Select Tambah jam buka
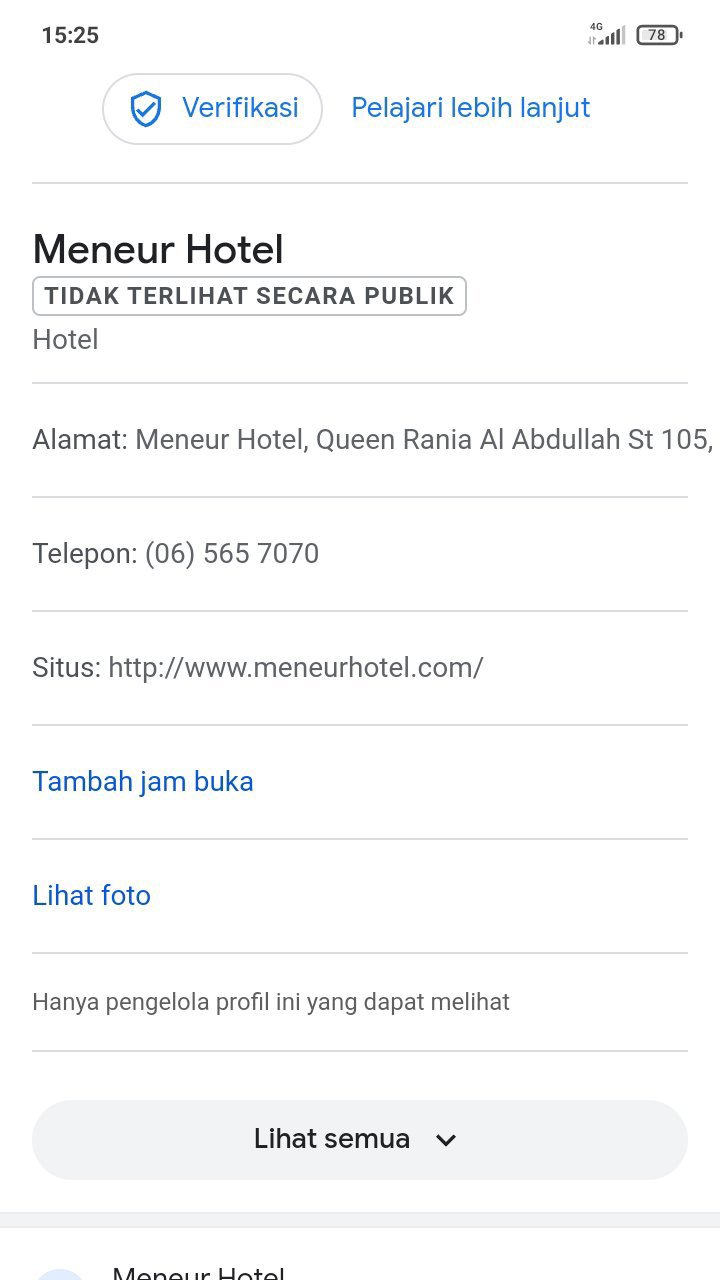This screenshot has height=1280, width=720. coord(143,781)
